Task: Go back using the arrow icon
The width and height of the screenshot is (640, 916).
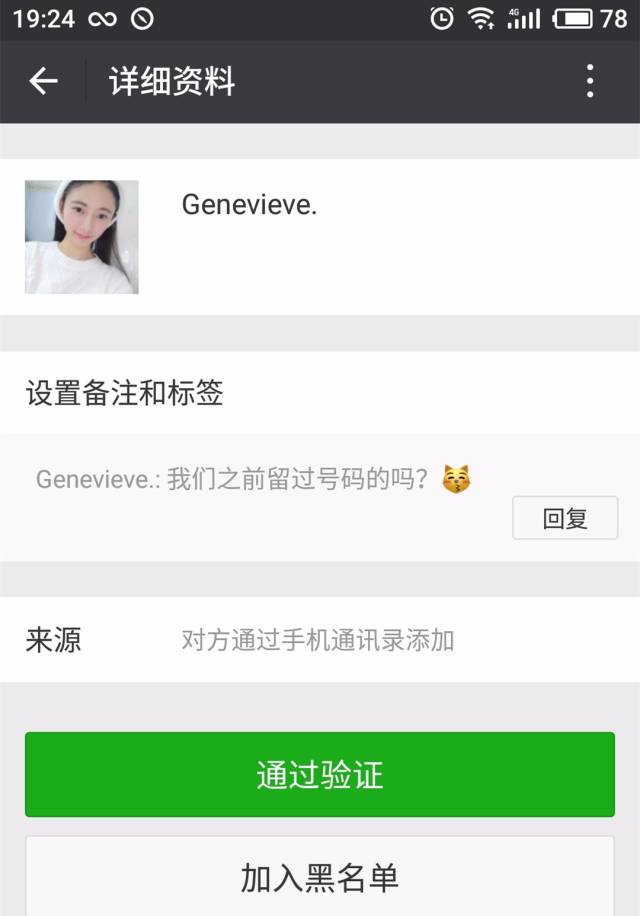Action: 43,82
